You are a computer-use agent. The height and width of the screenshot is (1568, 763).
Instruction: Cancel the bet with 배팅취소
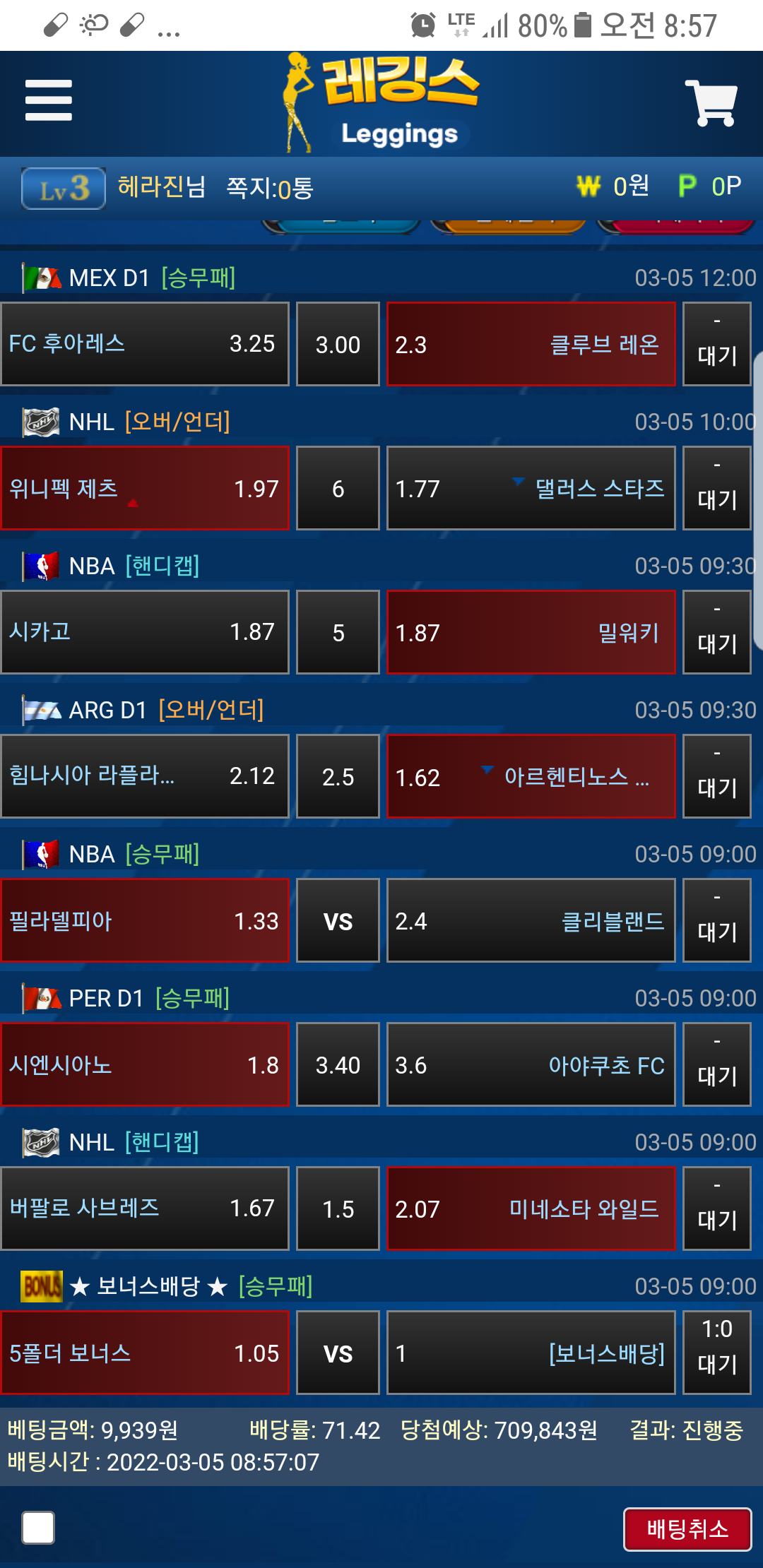pyautogui.click(x=687, y=1529)
